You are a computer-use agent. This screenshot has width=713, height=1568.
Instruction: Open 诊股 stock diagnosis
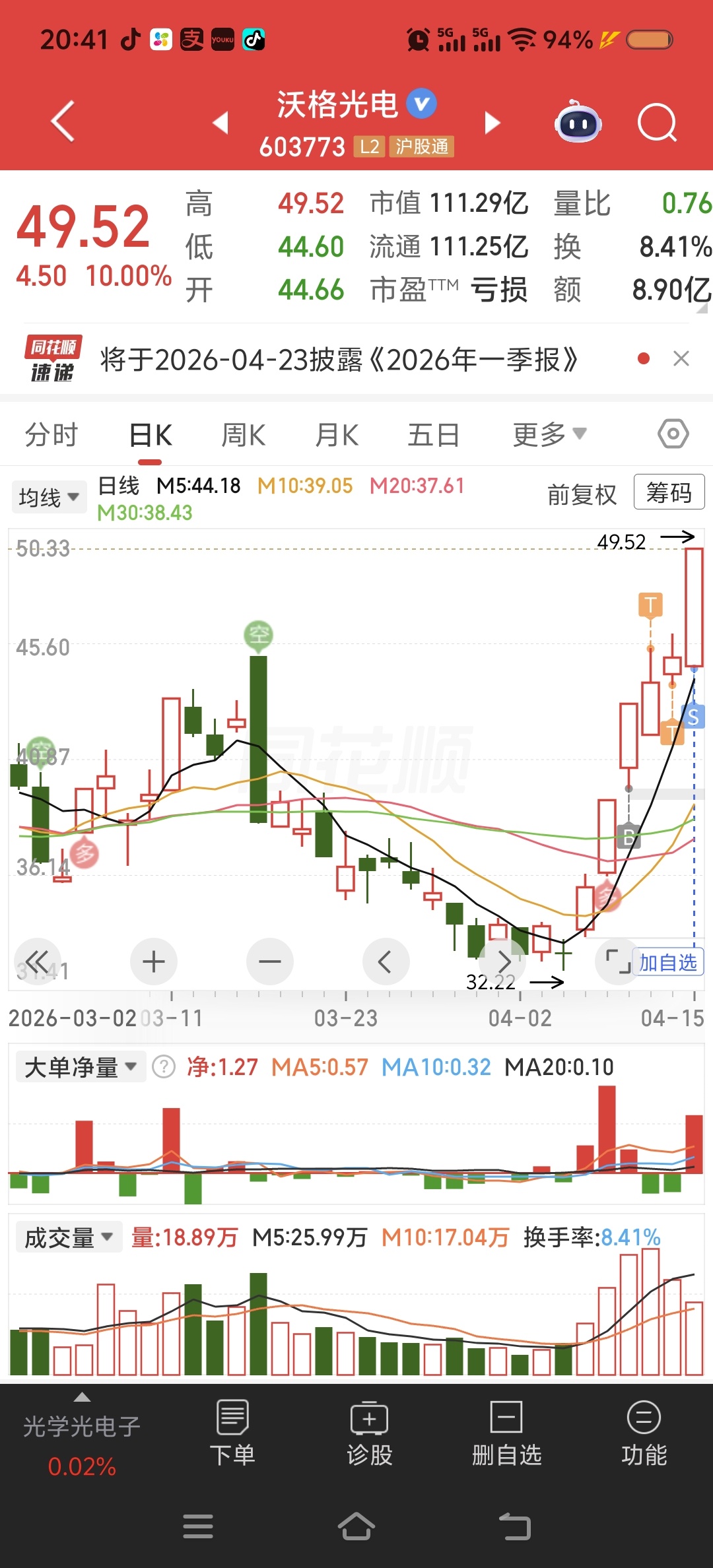coord(370,1433)
